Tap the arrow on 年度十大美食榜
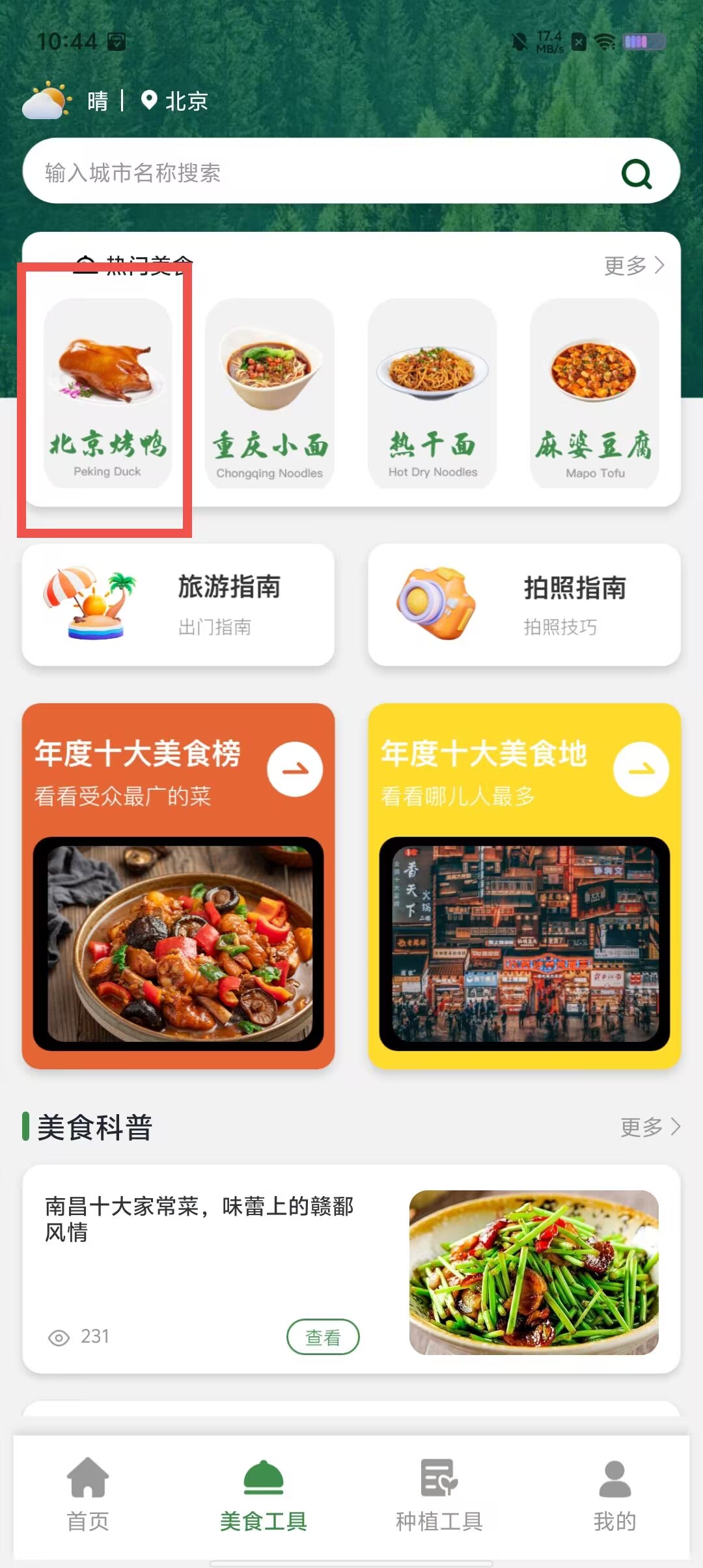 (x=295, y=769)
